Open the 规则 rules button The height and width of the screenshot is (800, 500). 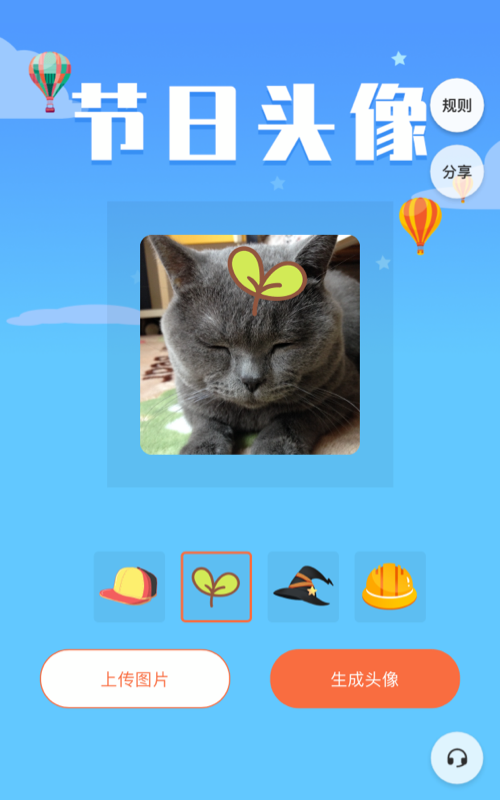[x=457, y=105]
